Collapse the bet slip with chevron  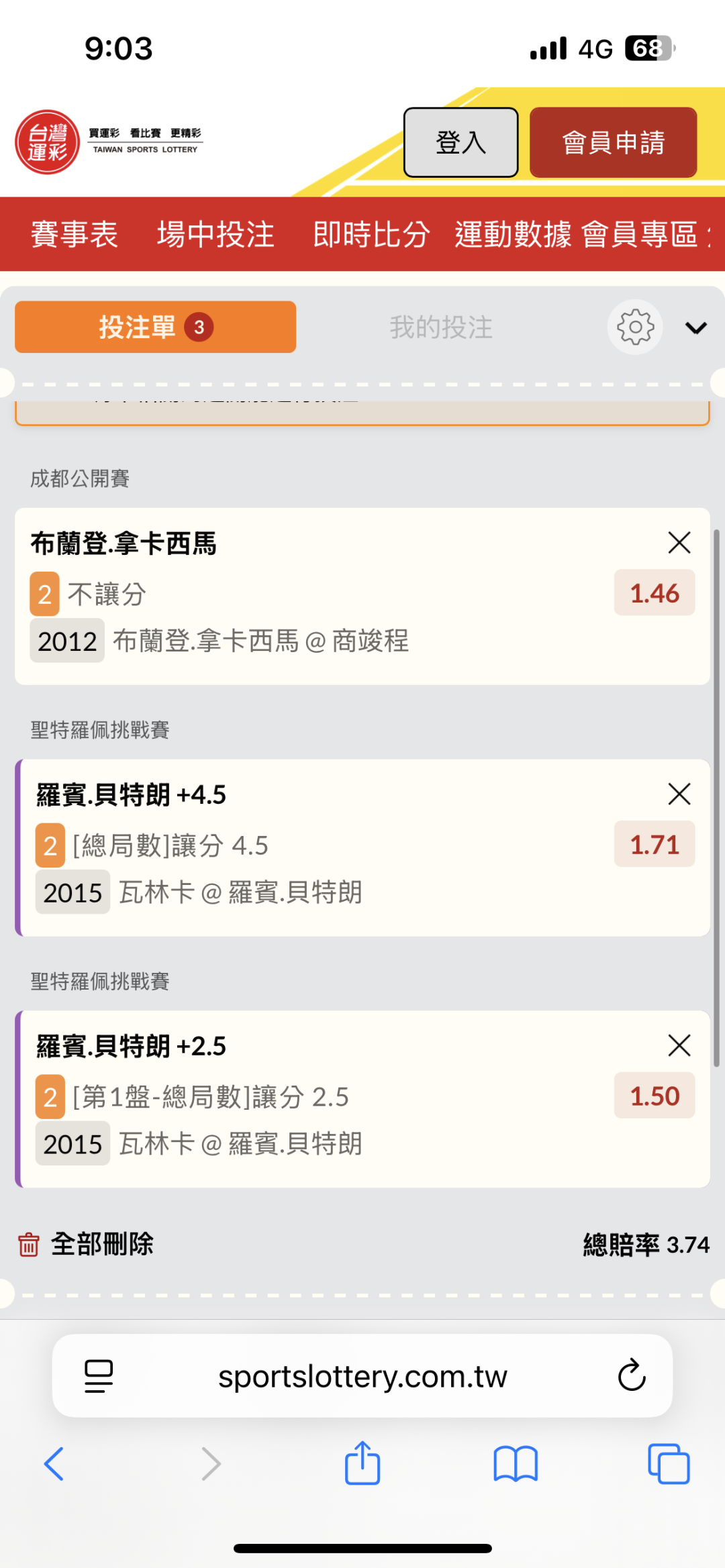pyautogui.click(x=696, y=327)
